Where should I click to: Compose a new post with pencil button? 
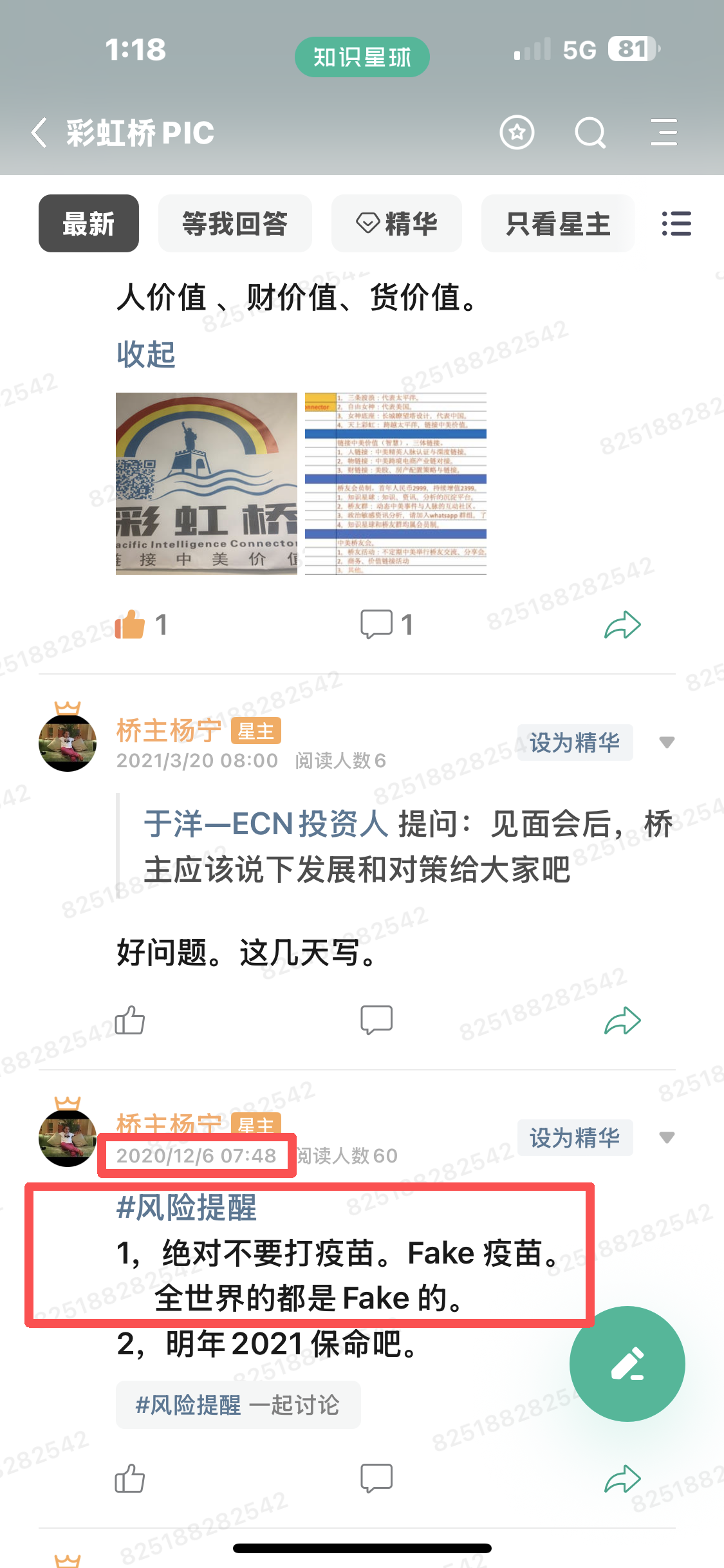(627, 1363)
